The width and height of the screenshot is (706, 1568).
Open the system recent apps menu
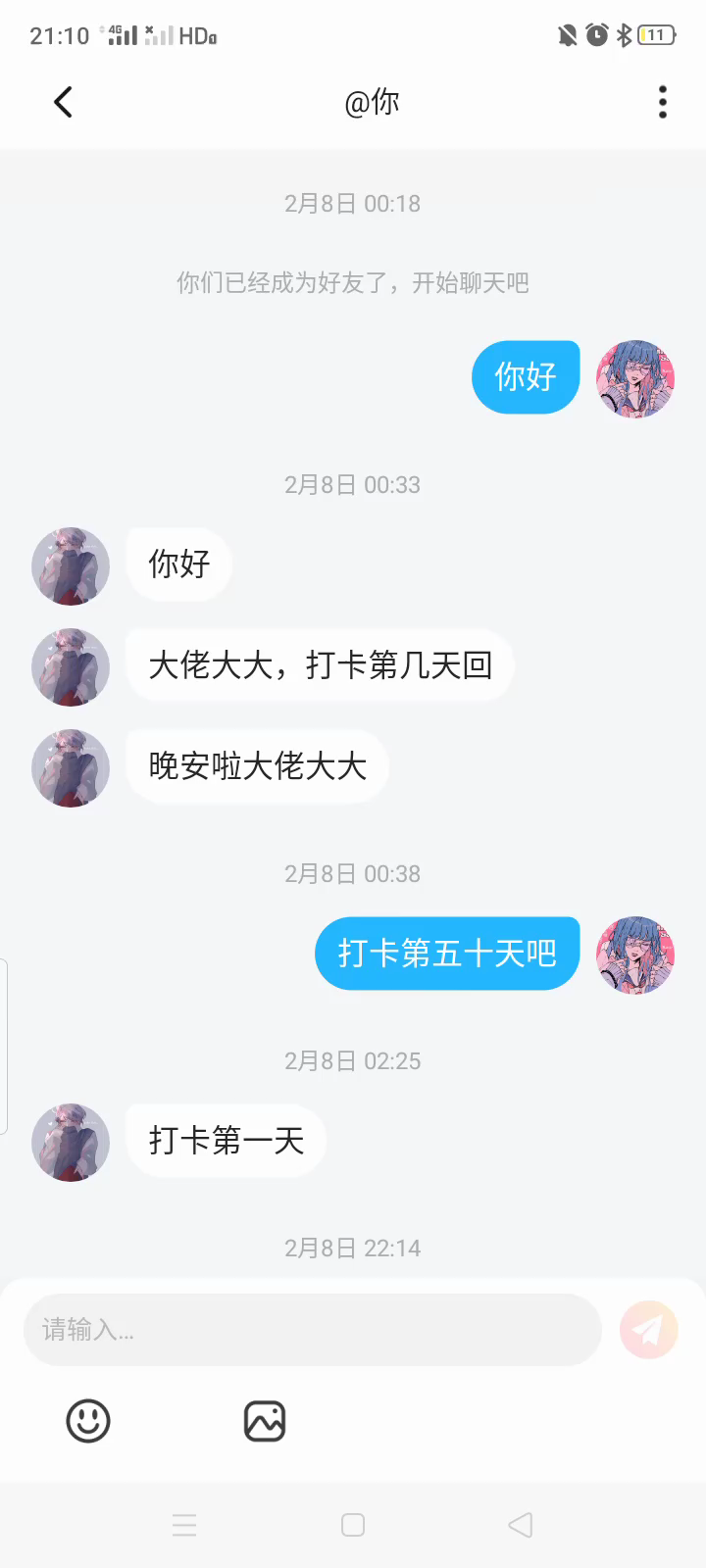[x=184, y=1525]
